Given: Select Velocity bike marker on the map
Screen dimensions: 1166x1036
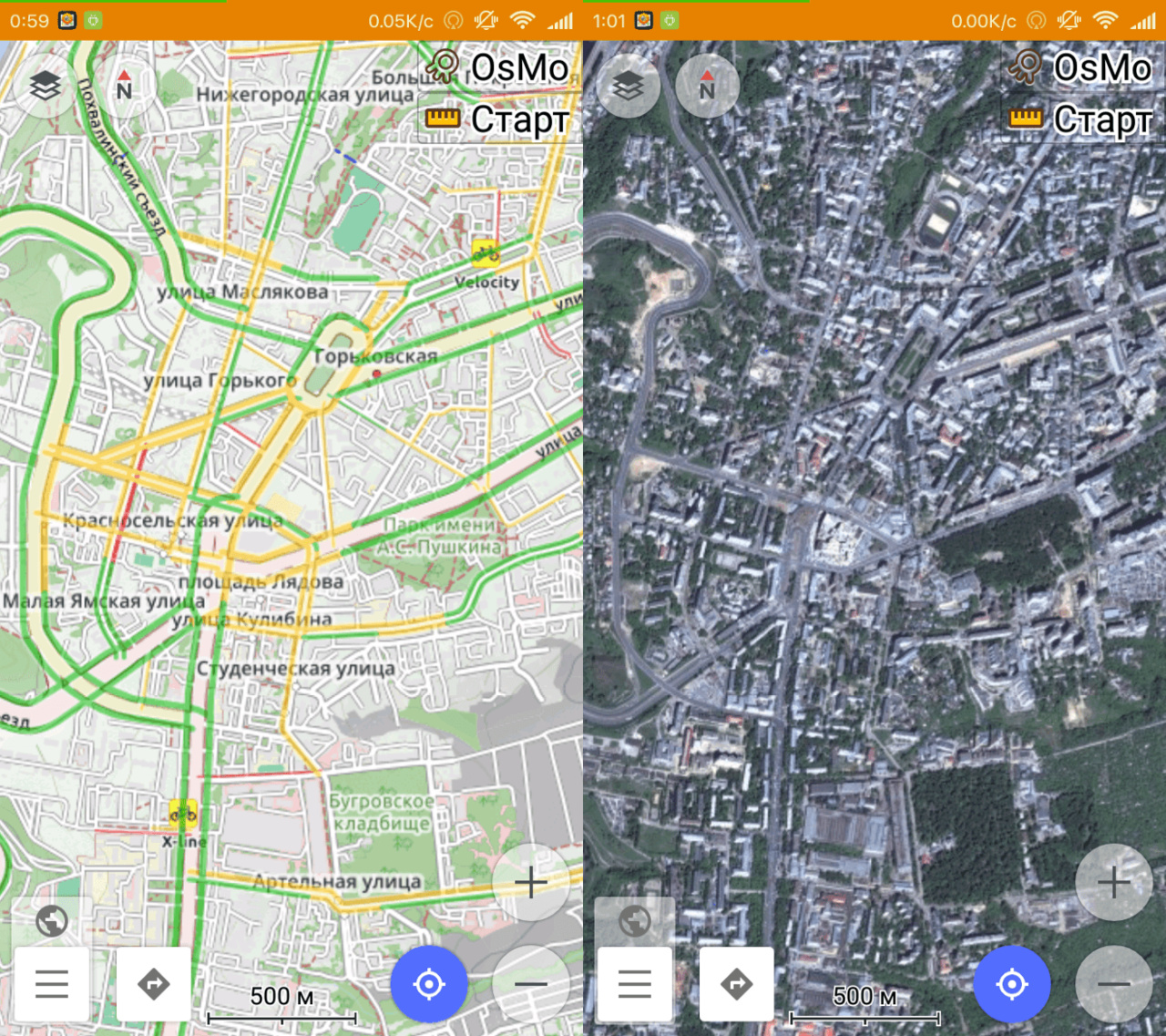Looking at the screenshot, I should [x=485, y=251].
